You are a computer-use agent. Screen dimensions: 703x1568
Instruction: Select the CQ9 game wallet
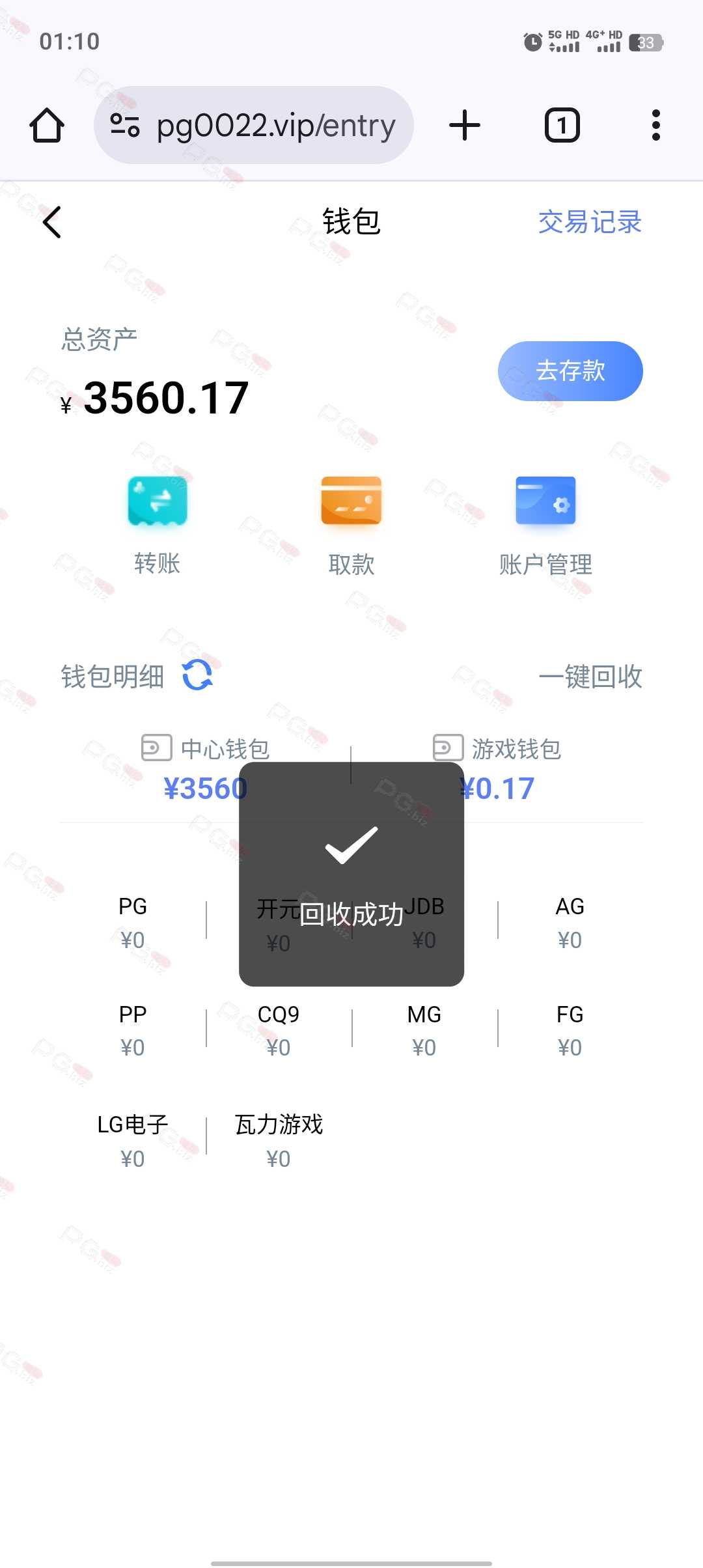(279, 1031)
